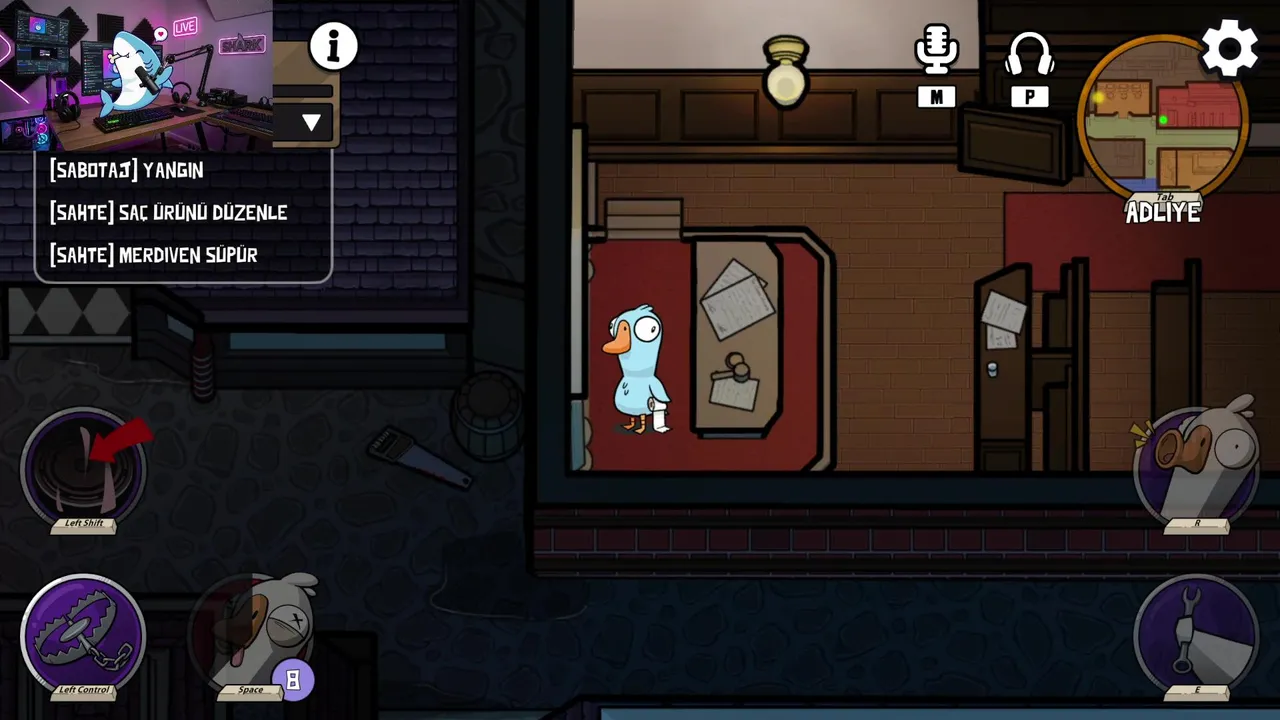Tap the Left Shift ability button
The width and height of the screenshot is (1280, 720).
tap(84, 466)
